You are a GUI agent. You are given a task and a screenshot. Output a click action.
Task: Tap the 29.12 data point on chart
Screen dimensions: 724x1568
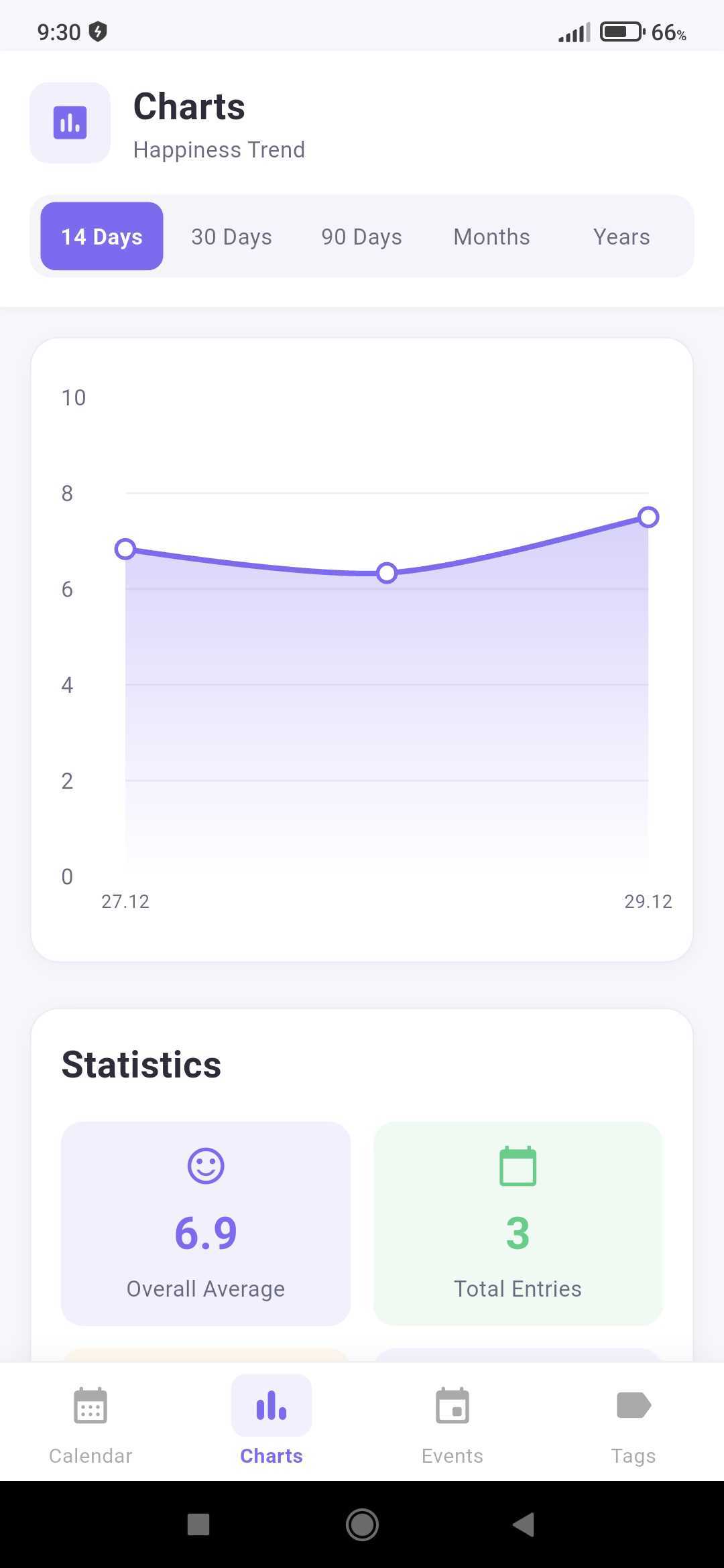[x=648, y=517]
